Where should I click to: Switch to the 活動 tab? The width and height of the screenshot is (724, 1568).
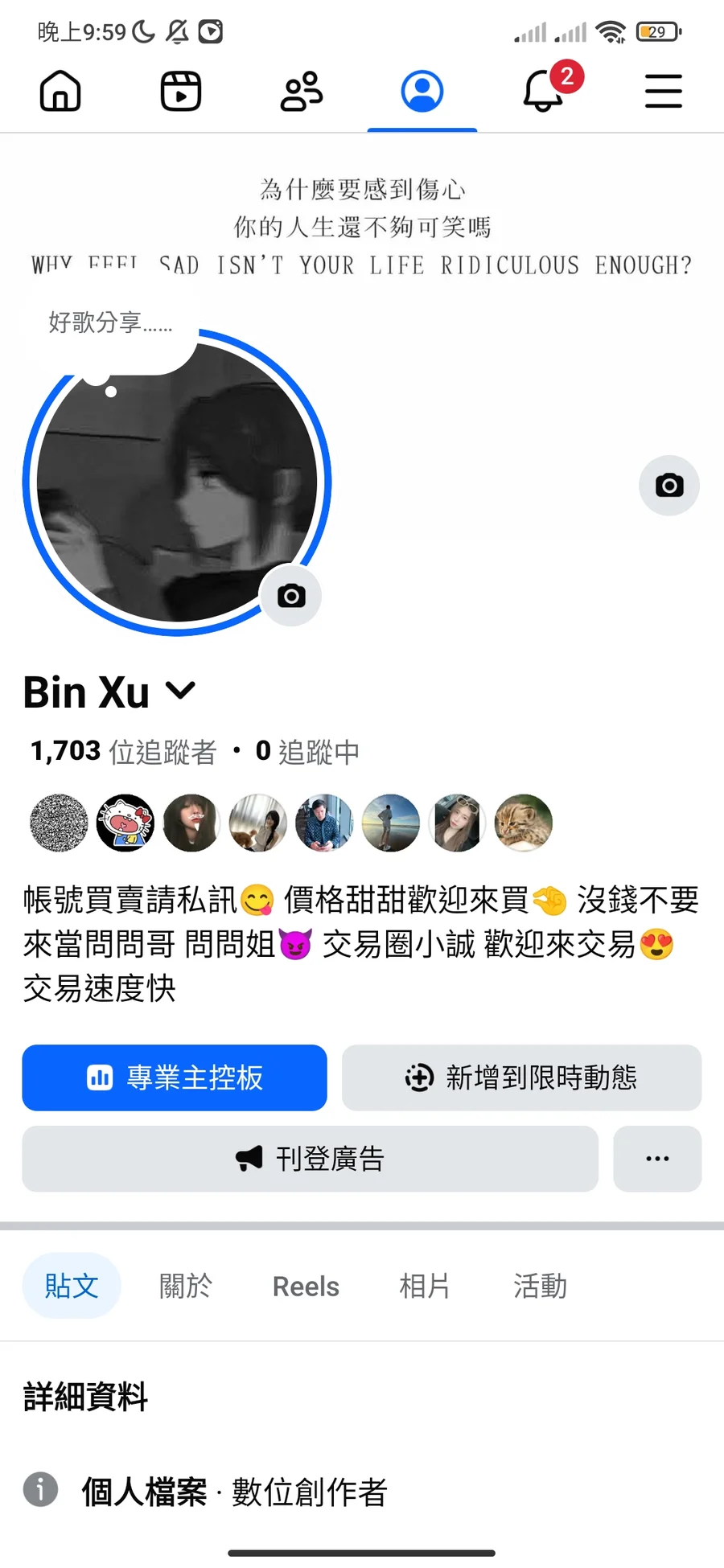541,1286
